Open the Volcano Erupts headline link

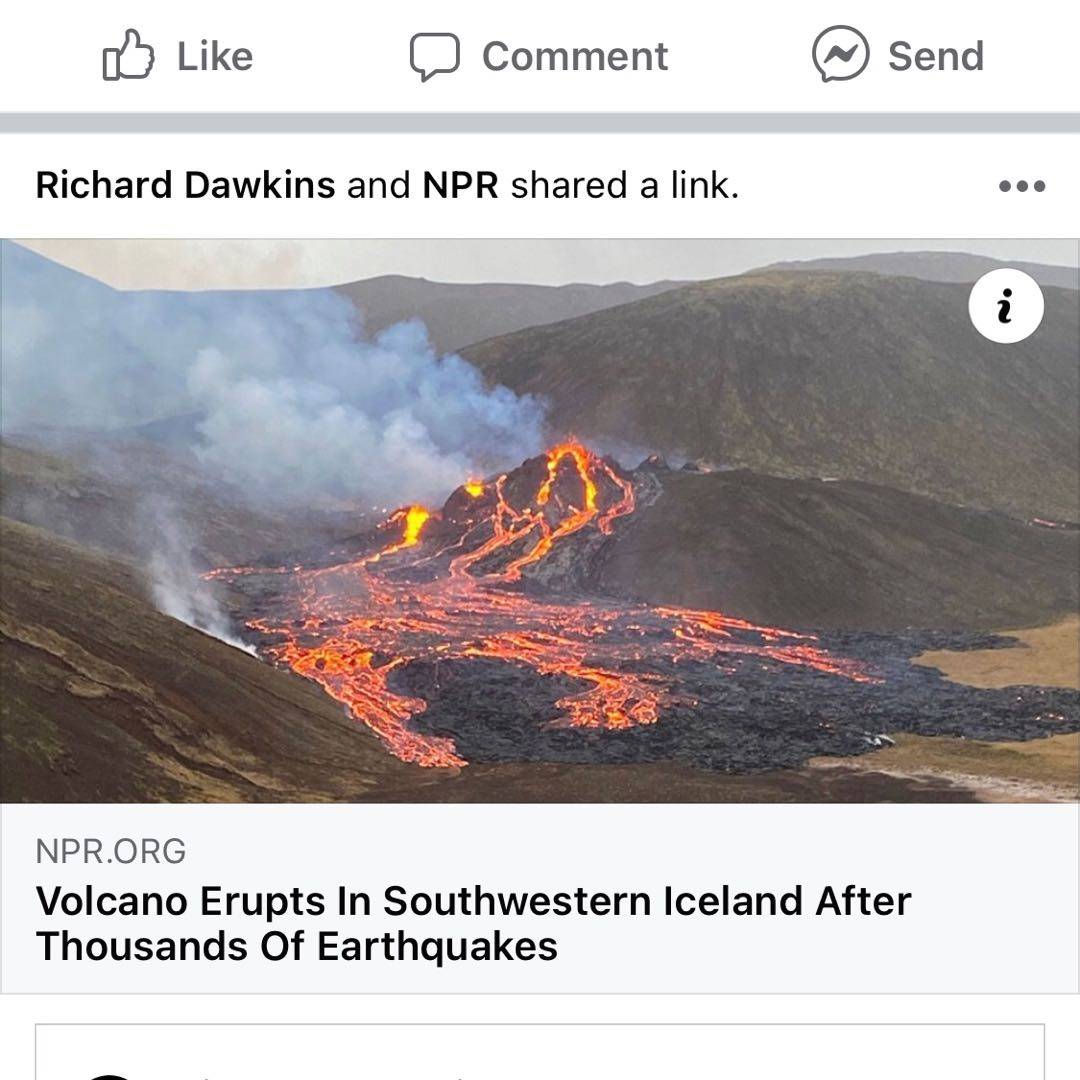point(472,922)
